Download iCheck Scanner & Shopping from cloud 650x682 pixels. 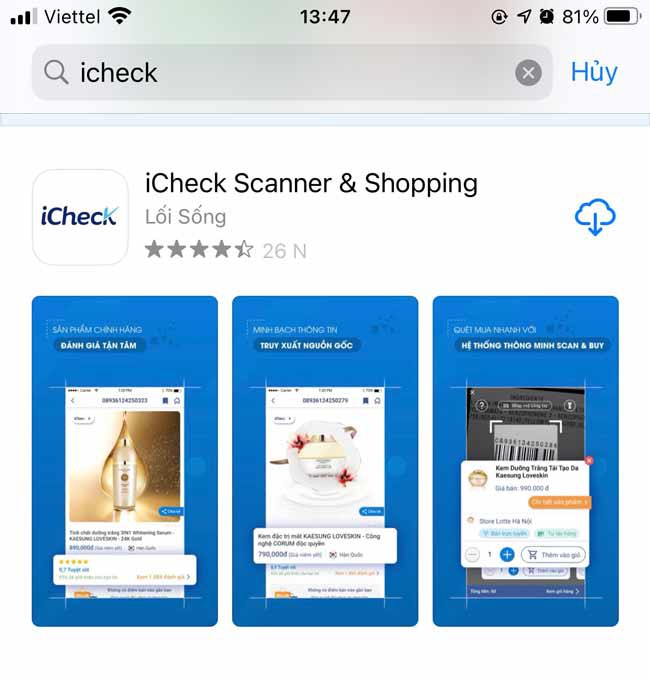coord(595,217)
